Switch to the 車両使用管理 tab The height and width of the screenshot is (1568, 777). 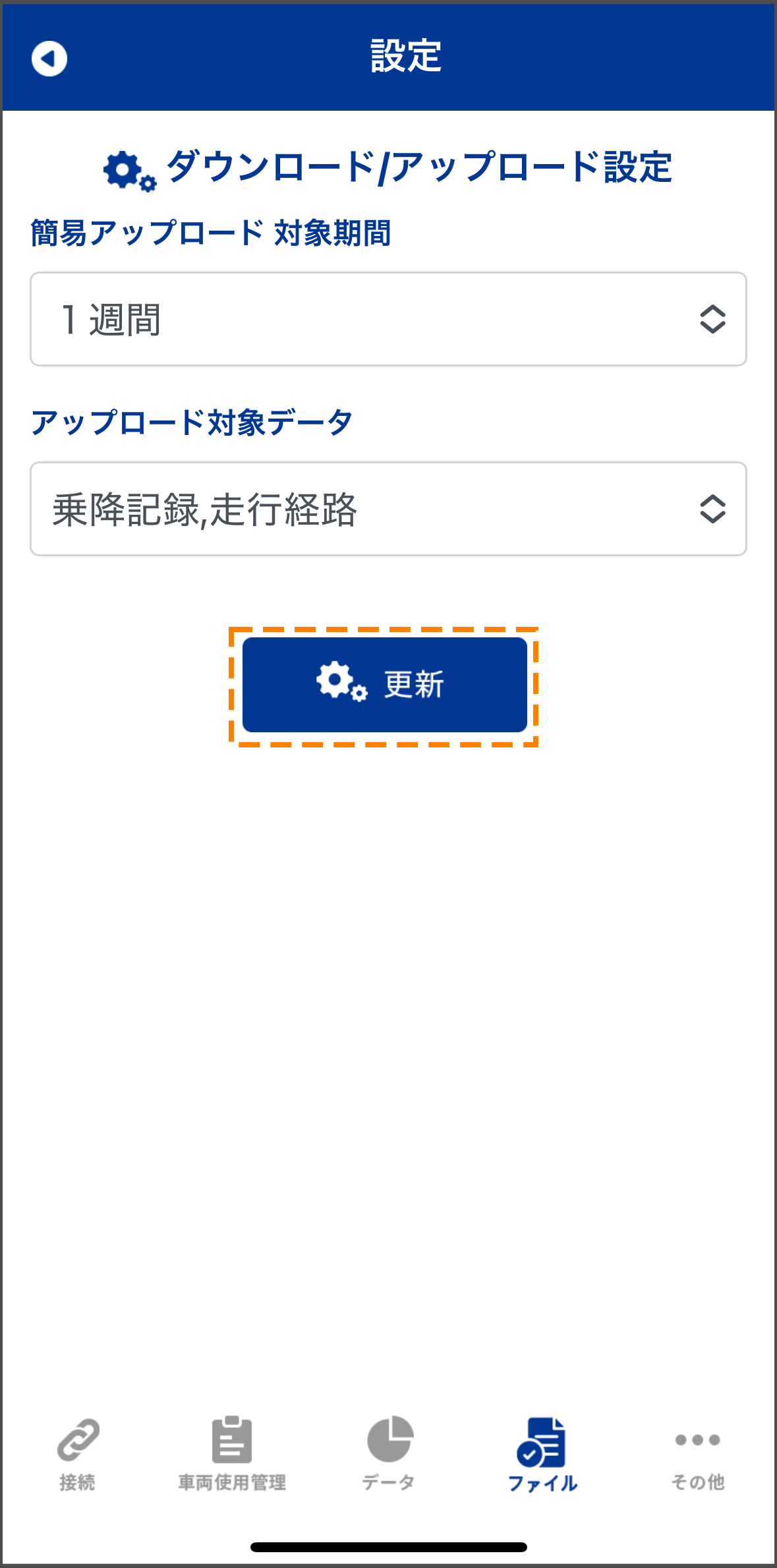[x=232, y=1455]
